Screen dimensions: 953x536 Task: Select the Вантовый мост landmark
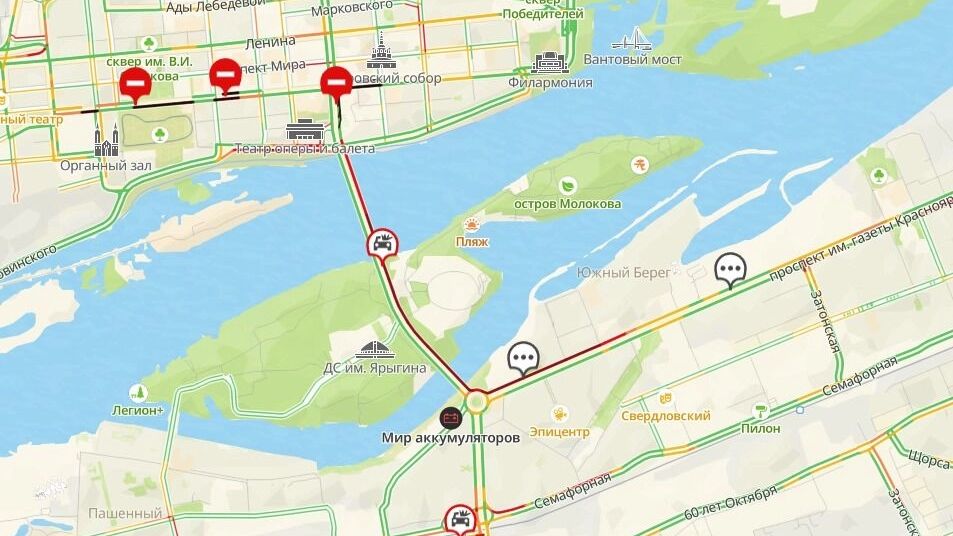coord(632,40)
